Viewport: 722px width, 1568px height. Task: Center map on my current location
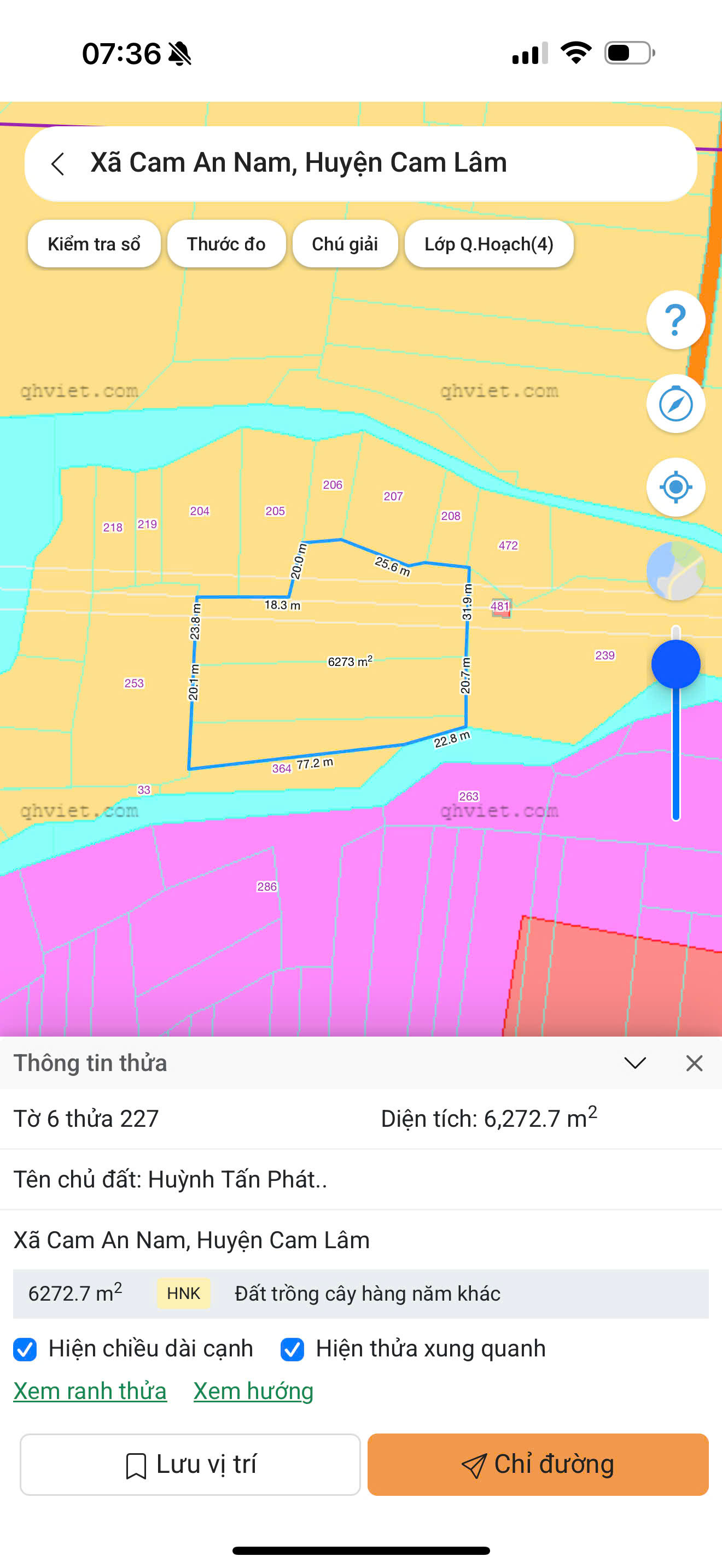(675, 487)
